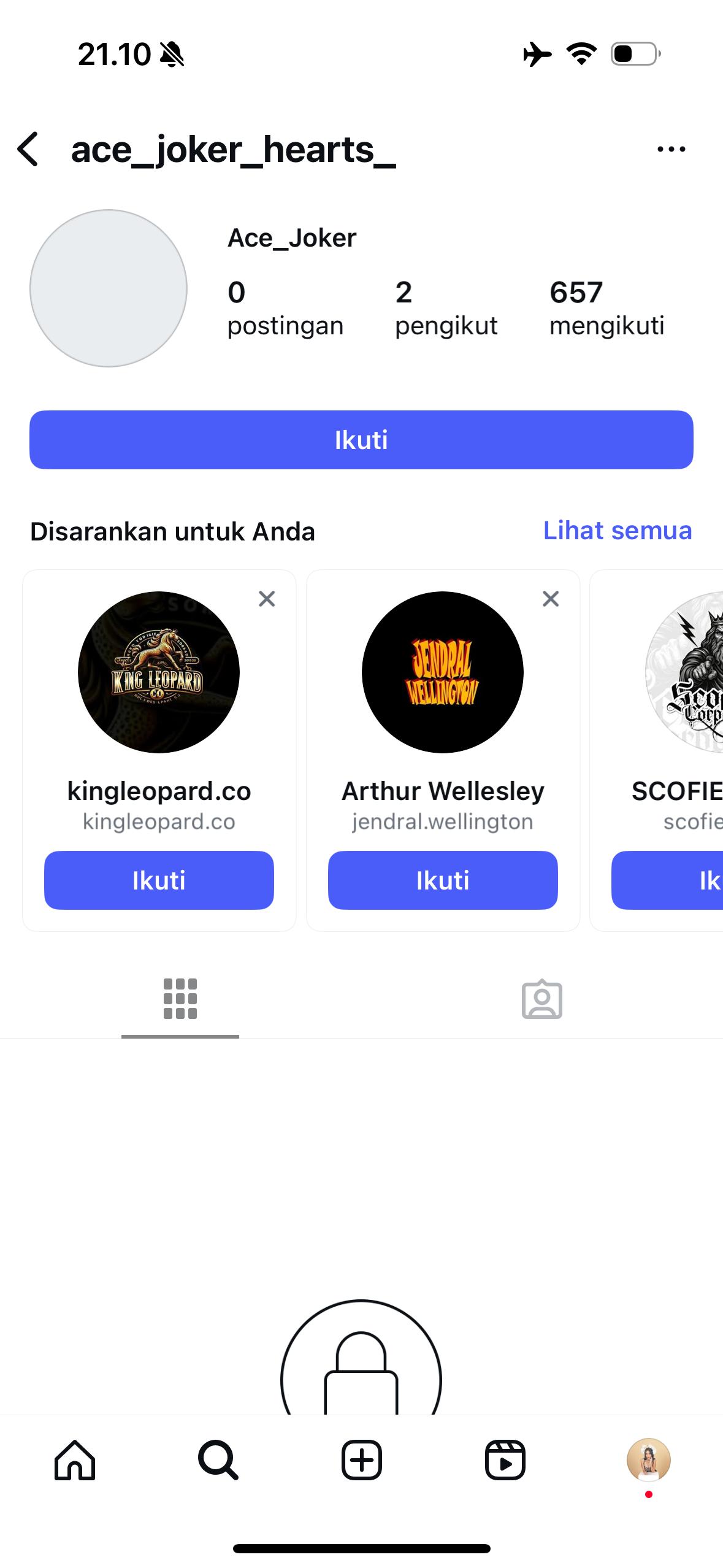This screenshot has height=1568, width=723.
Task: Dismiss the Arthur Wellesley suggestion
Action: (x=551, y=599)
